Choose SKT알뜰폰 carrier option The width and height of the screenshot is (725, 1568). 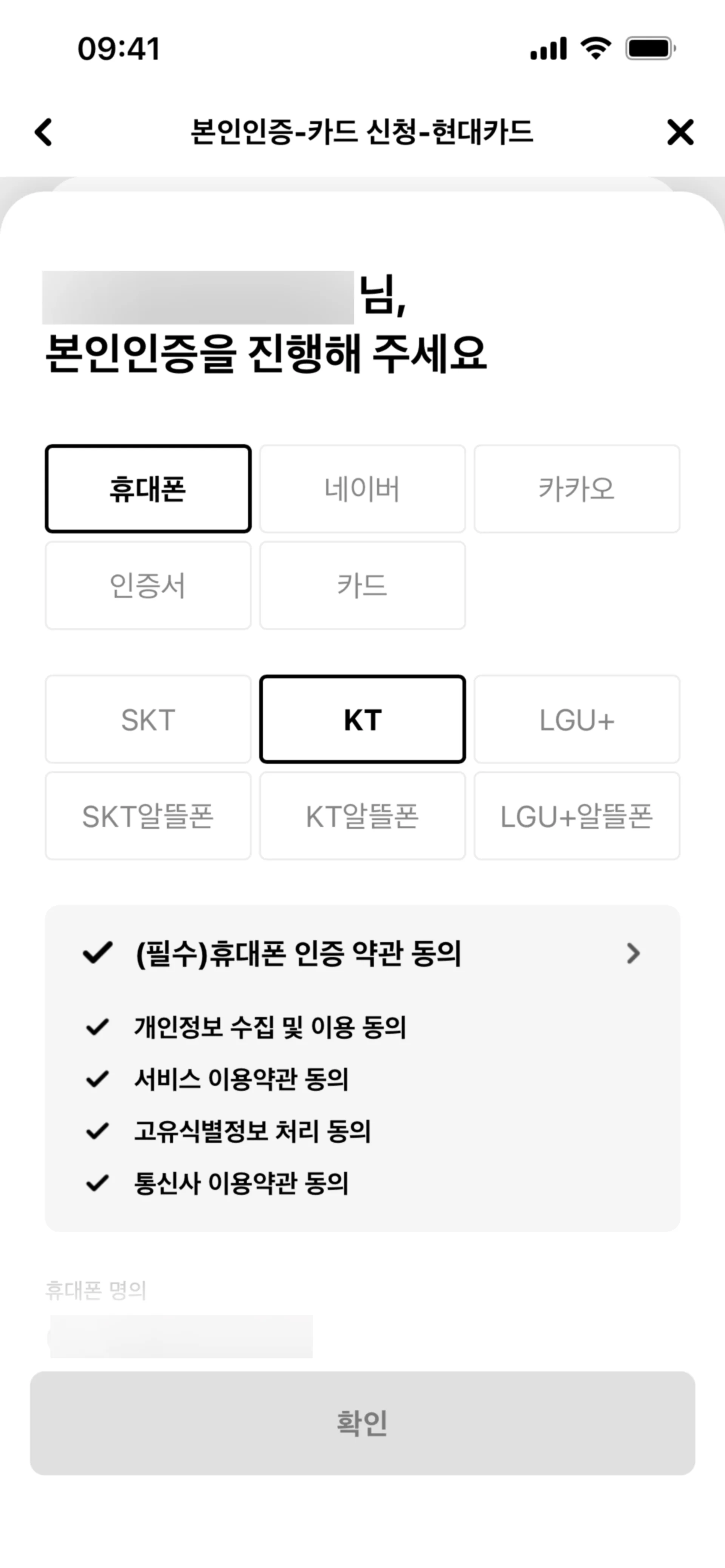tap(148, 816)
